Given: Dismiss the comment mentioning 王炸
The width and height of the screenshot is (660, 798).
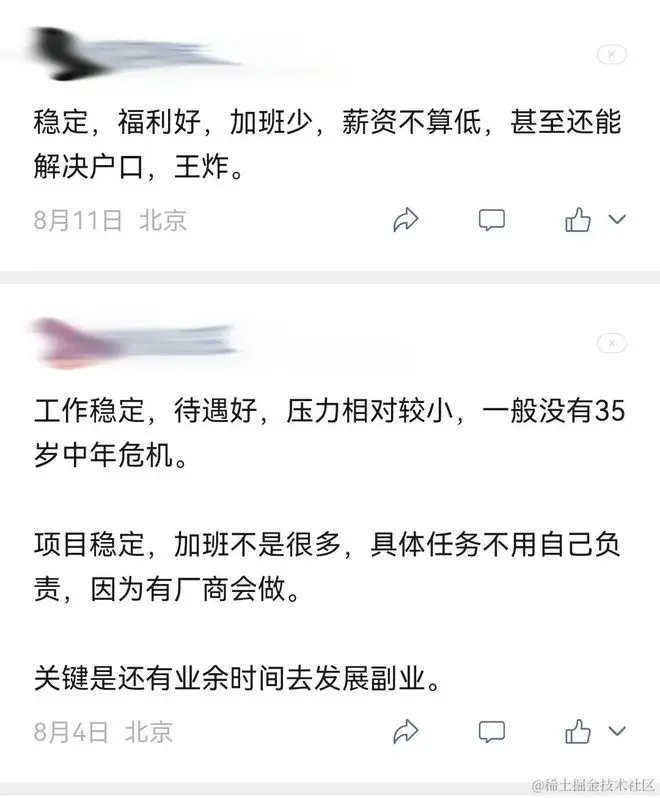Looking at the screenshot, I should click(611, 54).
